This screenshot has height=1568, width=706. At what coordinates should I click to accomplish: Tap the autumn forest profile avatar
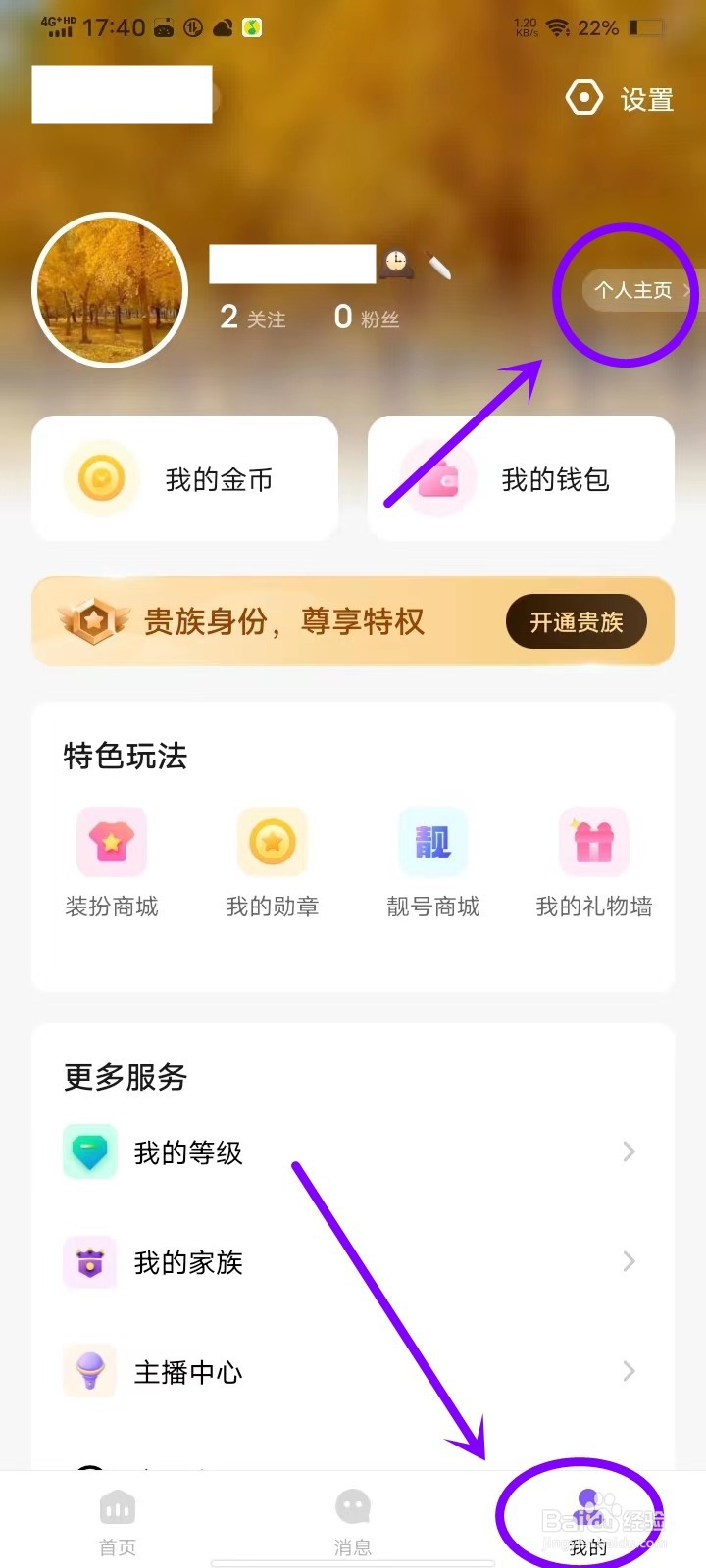pos(110,290)
